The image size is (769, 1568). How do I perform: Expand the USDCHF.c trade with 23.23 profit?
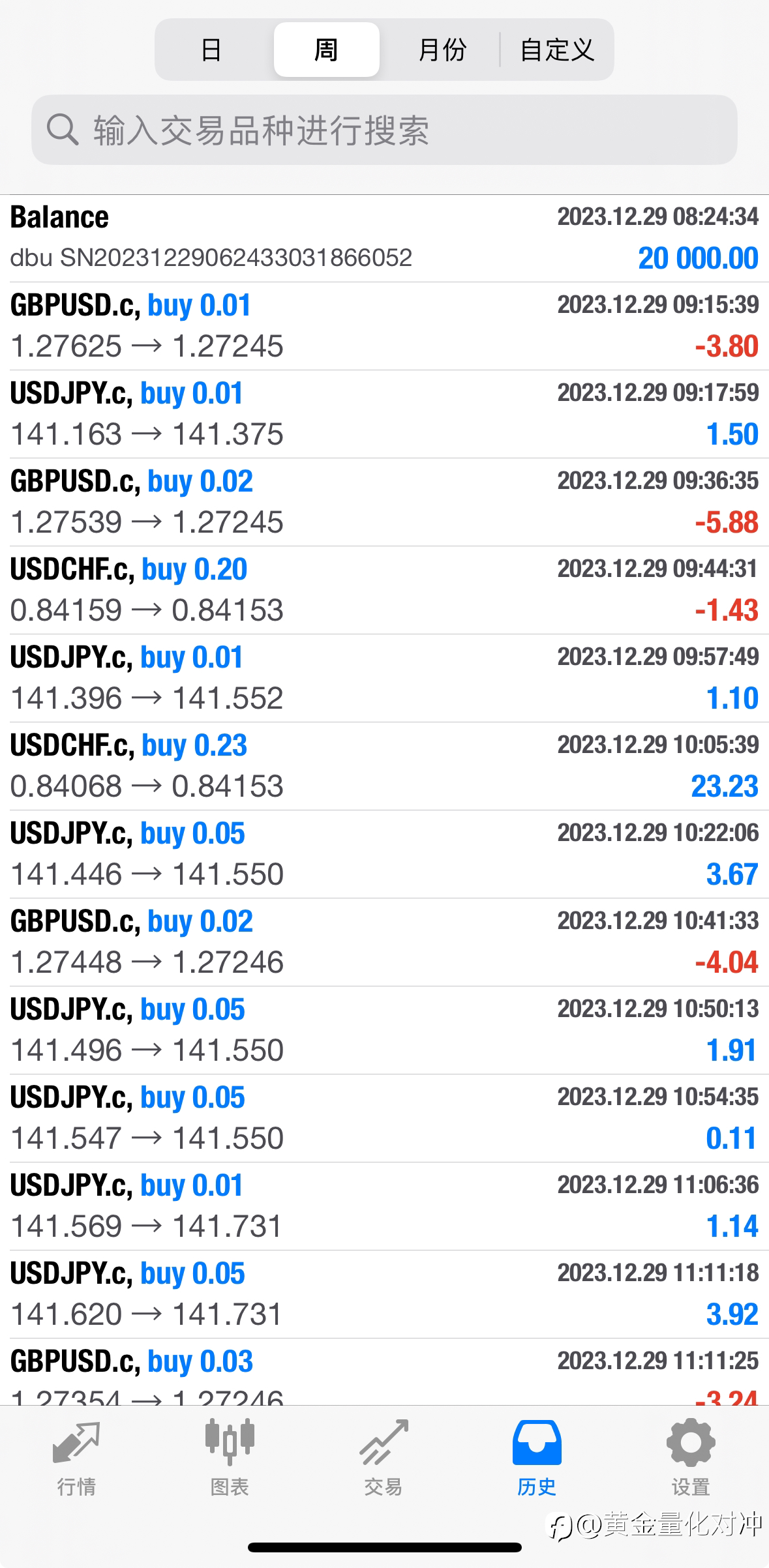click(x=384, y=766)
